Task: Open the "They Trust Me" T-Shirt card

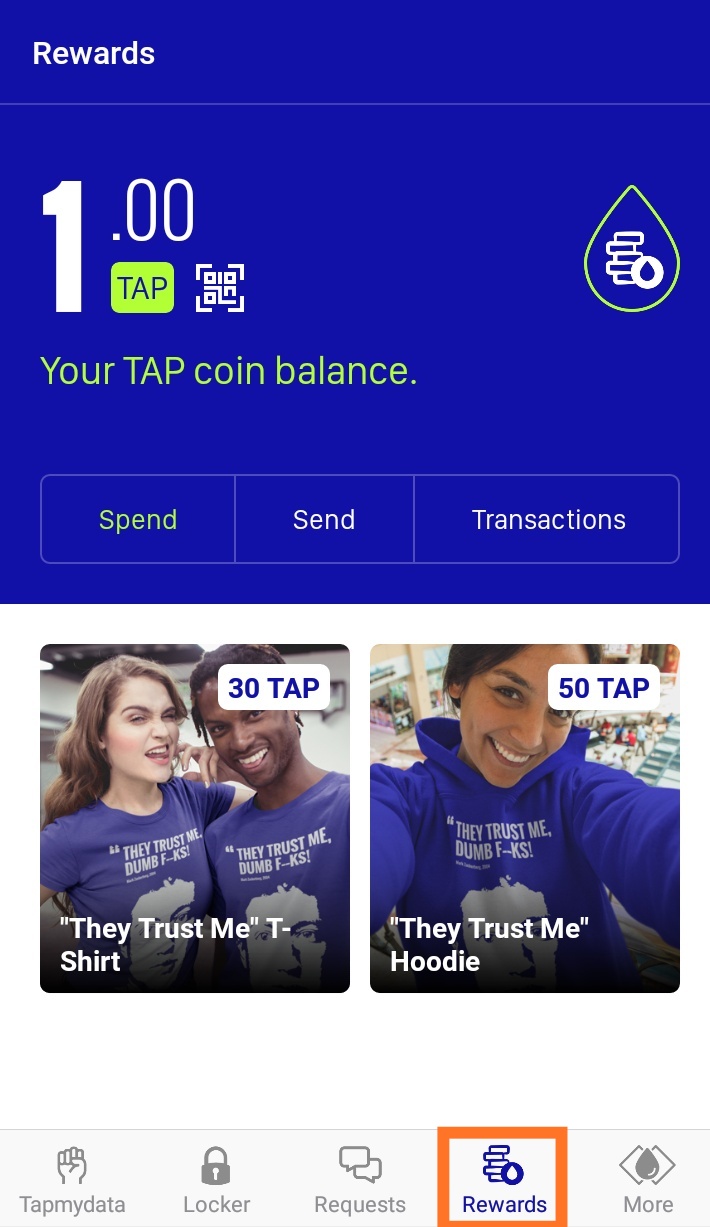Action: click(195, 818)
